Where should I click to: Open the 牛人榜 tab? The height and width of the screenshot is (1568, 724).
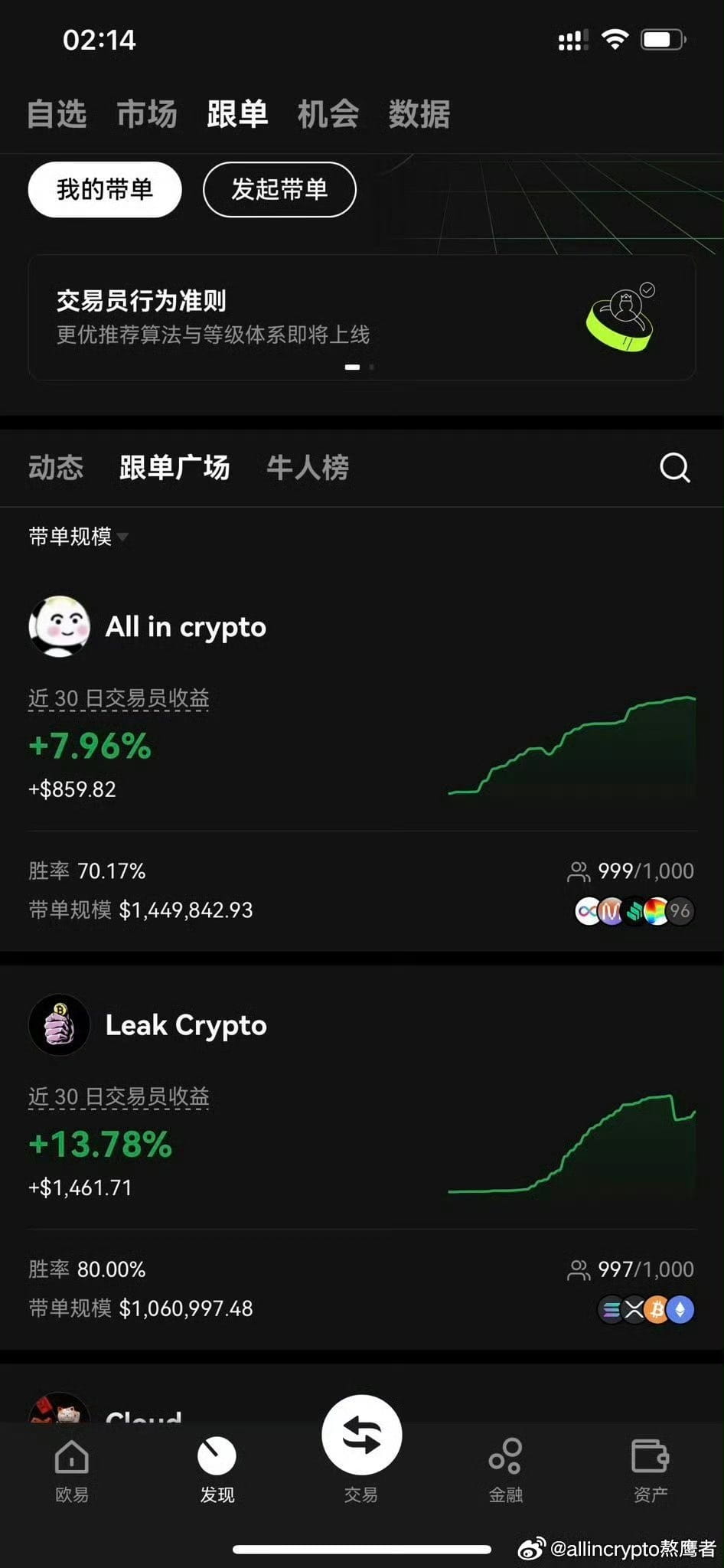(x=308, y=467)
